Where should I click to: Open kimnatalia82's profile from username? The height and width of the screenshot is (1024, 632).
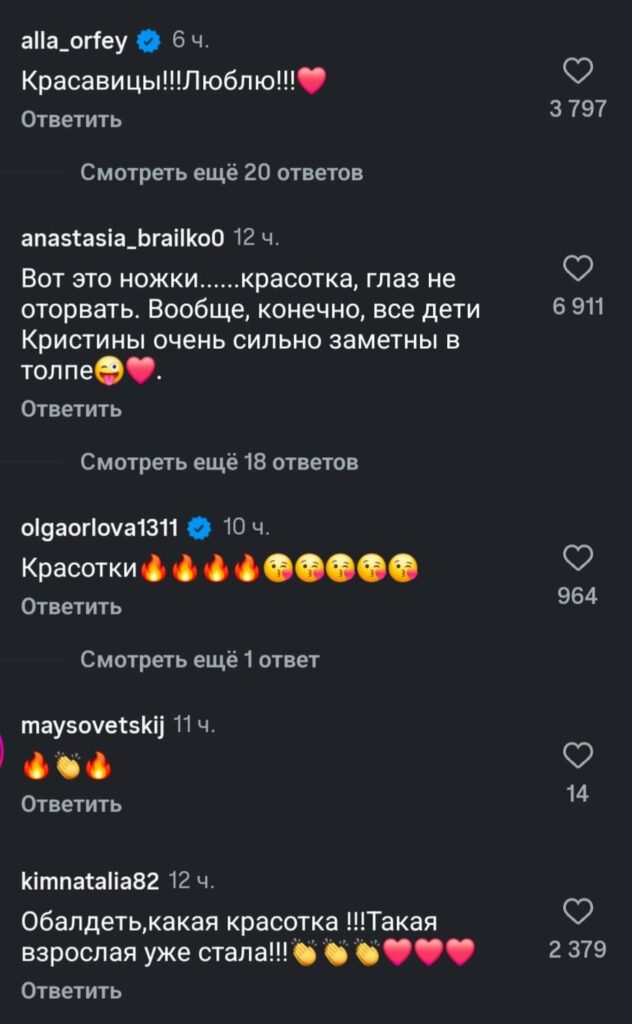tap(90, 882)
